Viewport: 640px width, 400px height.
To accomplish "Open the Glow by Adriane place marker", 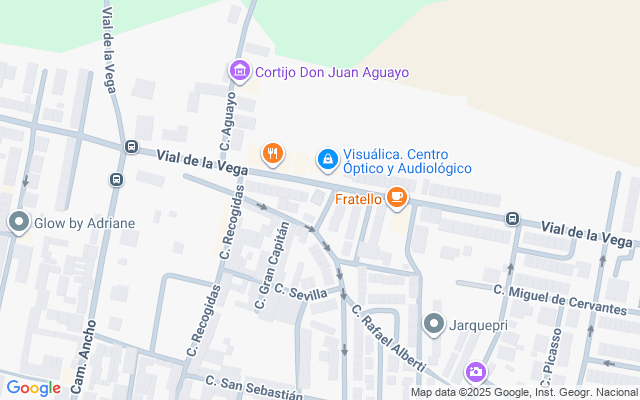I will [18, 223].
